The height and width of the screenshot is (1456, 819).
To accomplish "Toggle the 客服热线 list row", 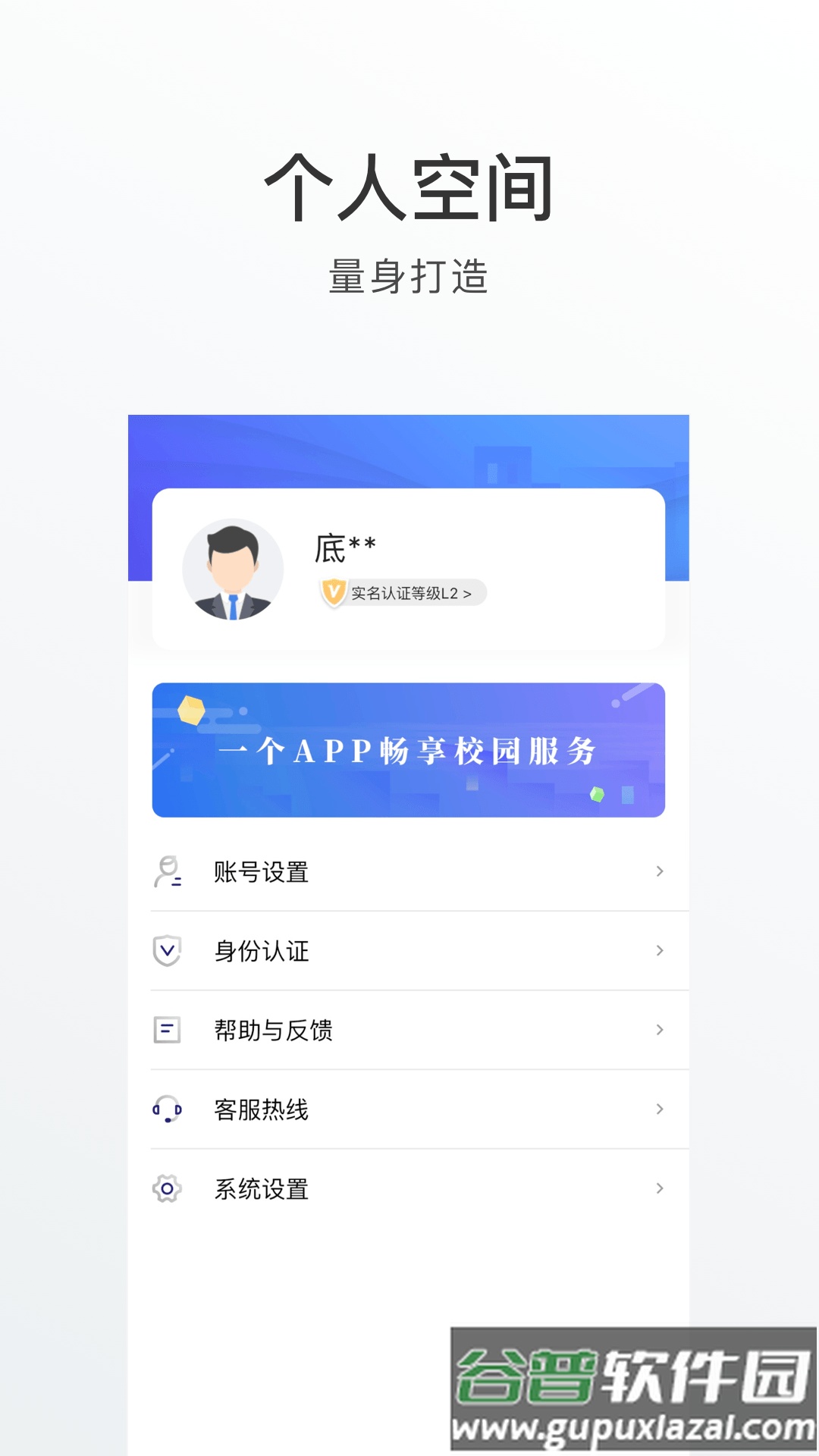I will tap(409, 1109).
